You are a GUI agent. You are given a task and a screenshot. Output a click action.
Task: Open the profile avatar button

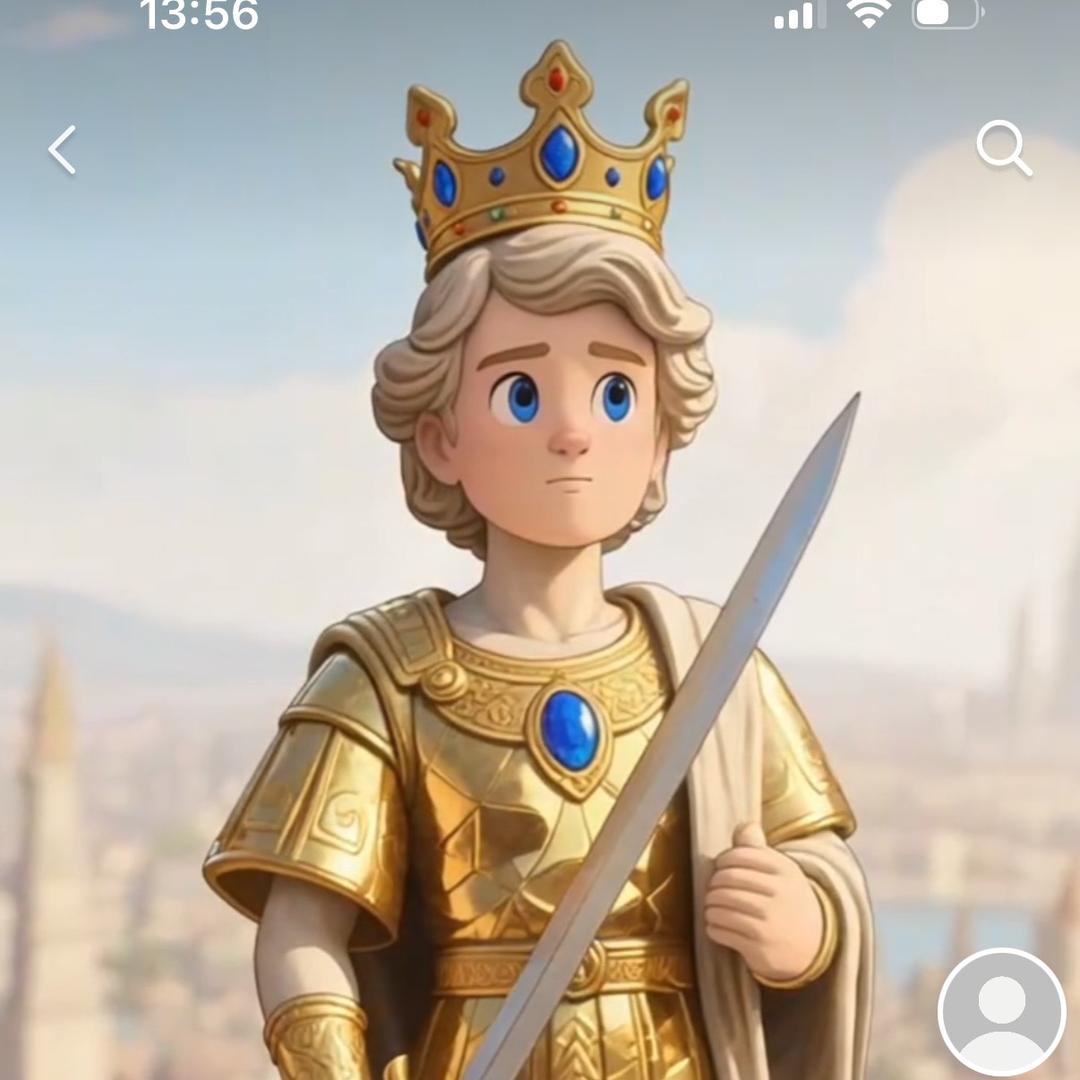pos(1002,1012)
